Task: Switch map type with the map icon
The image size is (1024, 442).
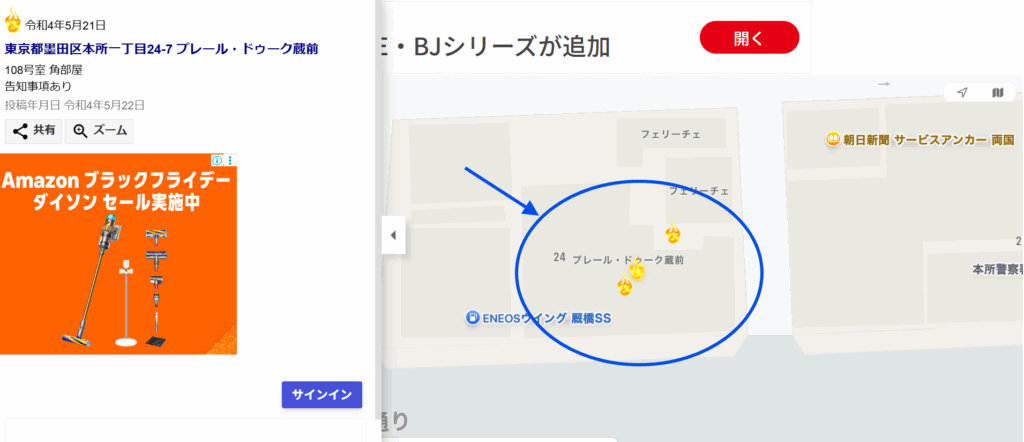Action: 997,92
